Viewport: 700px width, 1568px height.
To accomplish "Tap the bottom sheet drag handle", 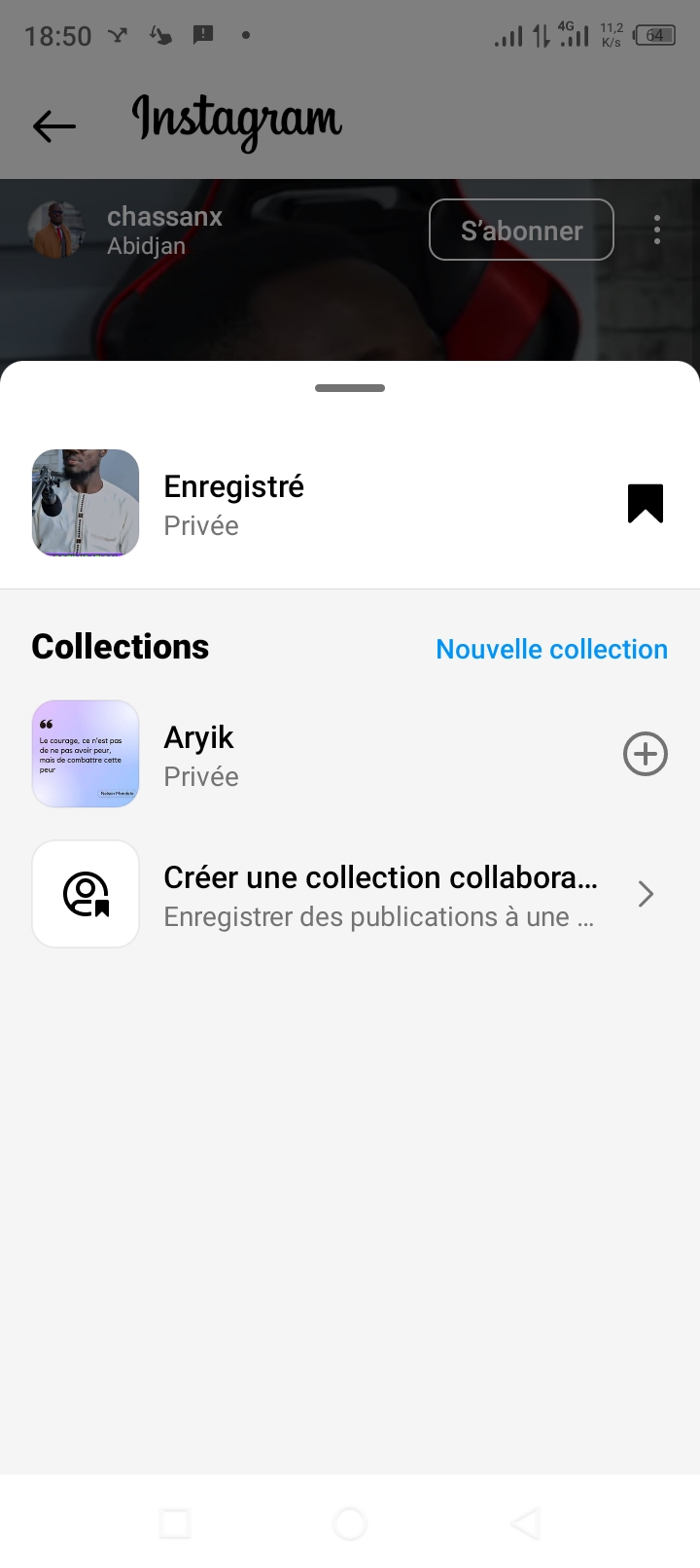I will coord(350,388).
